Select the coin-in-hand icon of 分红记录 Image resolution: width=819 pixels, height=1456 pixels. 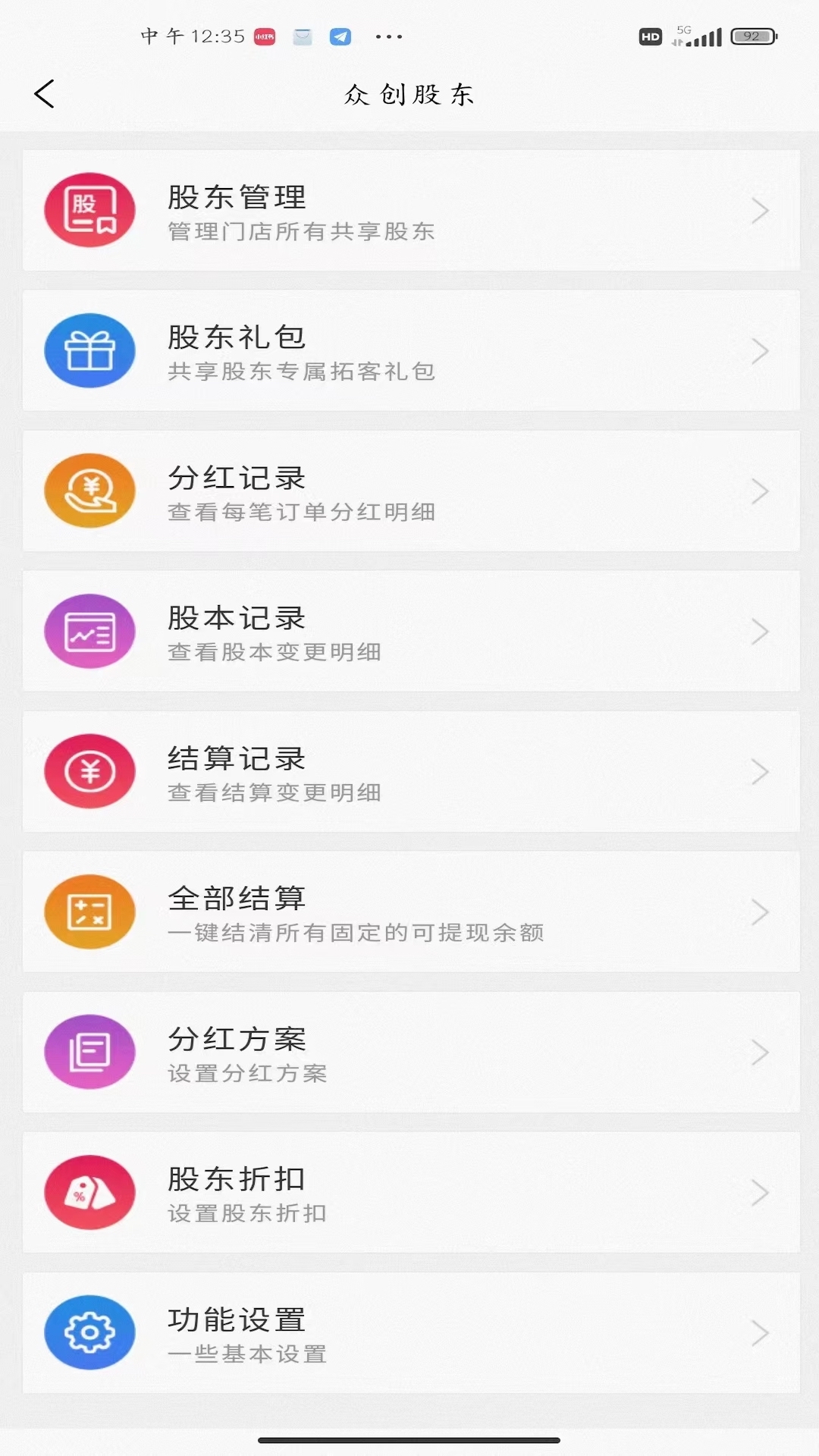point(89,490)
